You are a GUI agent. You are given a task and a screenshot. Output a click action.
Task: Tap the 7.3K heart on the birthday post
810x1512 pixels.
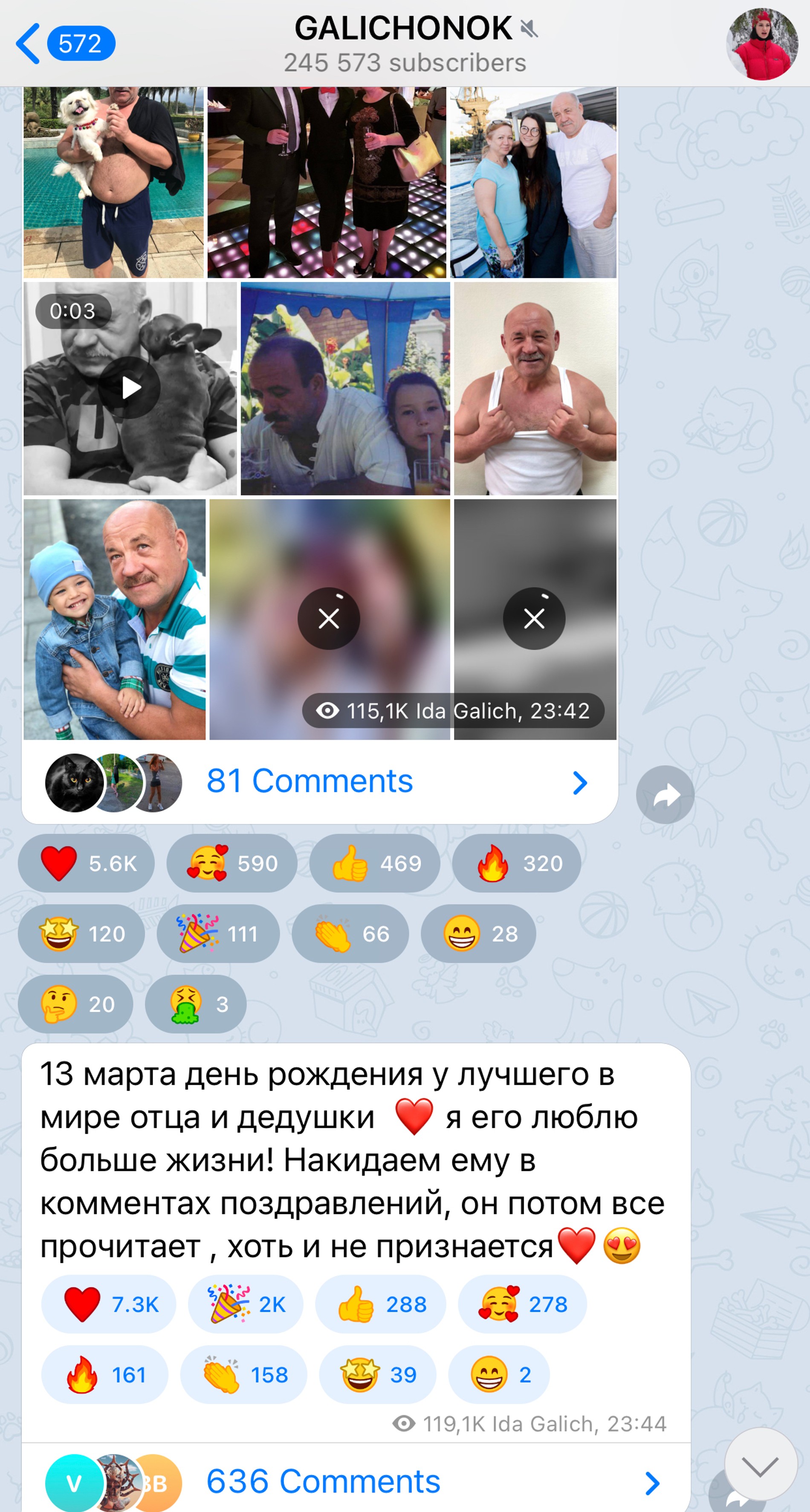[x=109, y=1304]
